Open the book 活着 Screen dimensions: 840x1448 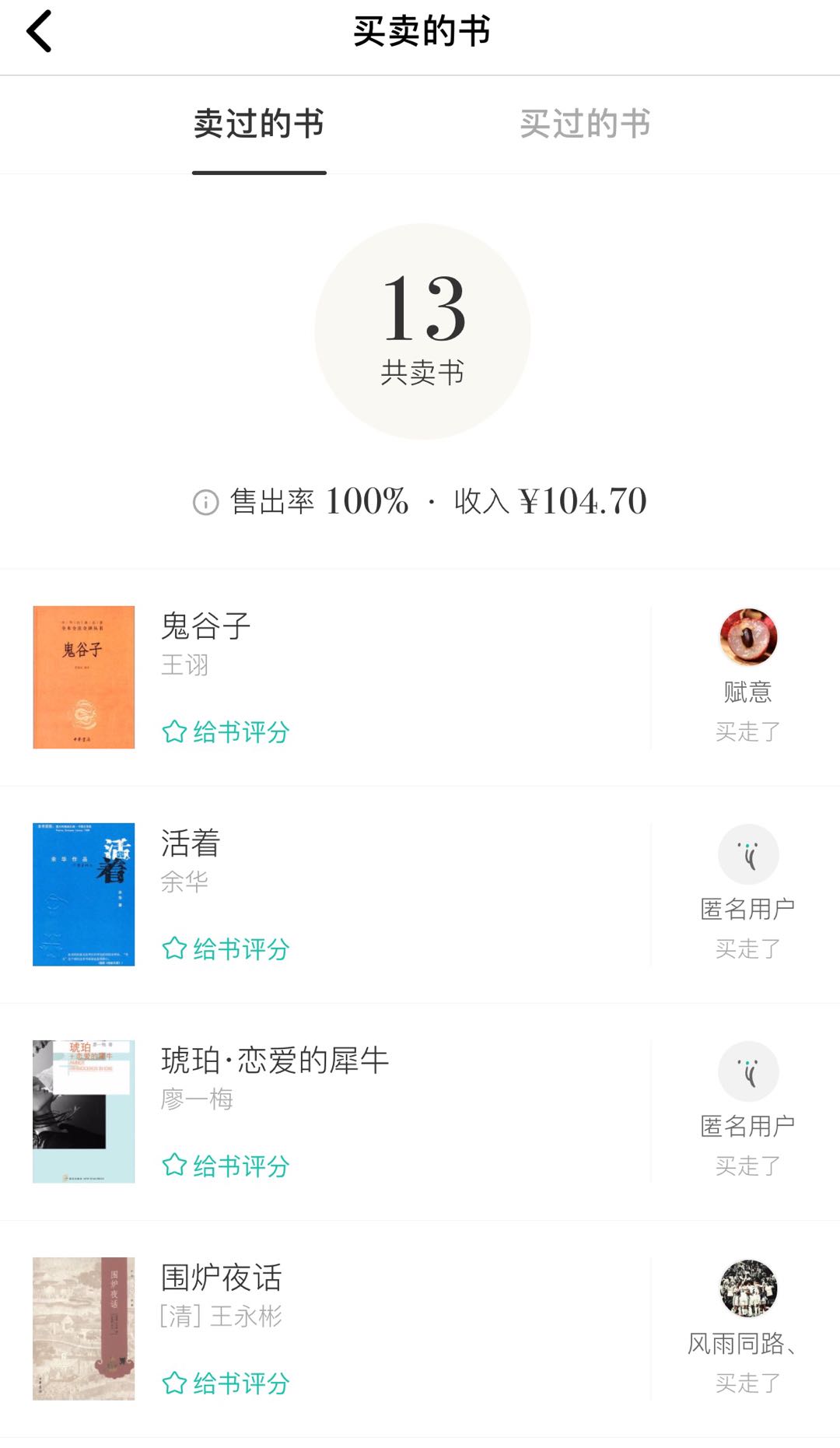click(191, 843)
